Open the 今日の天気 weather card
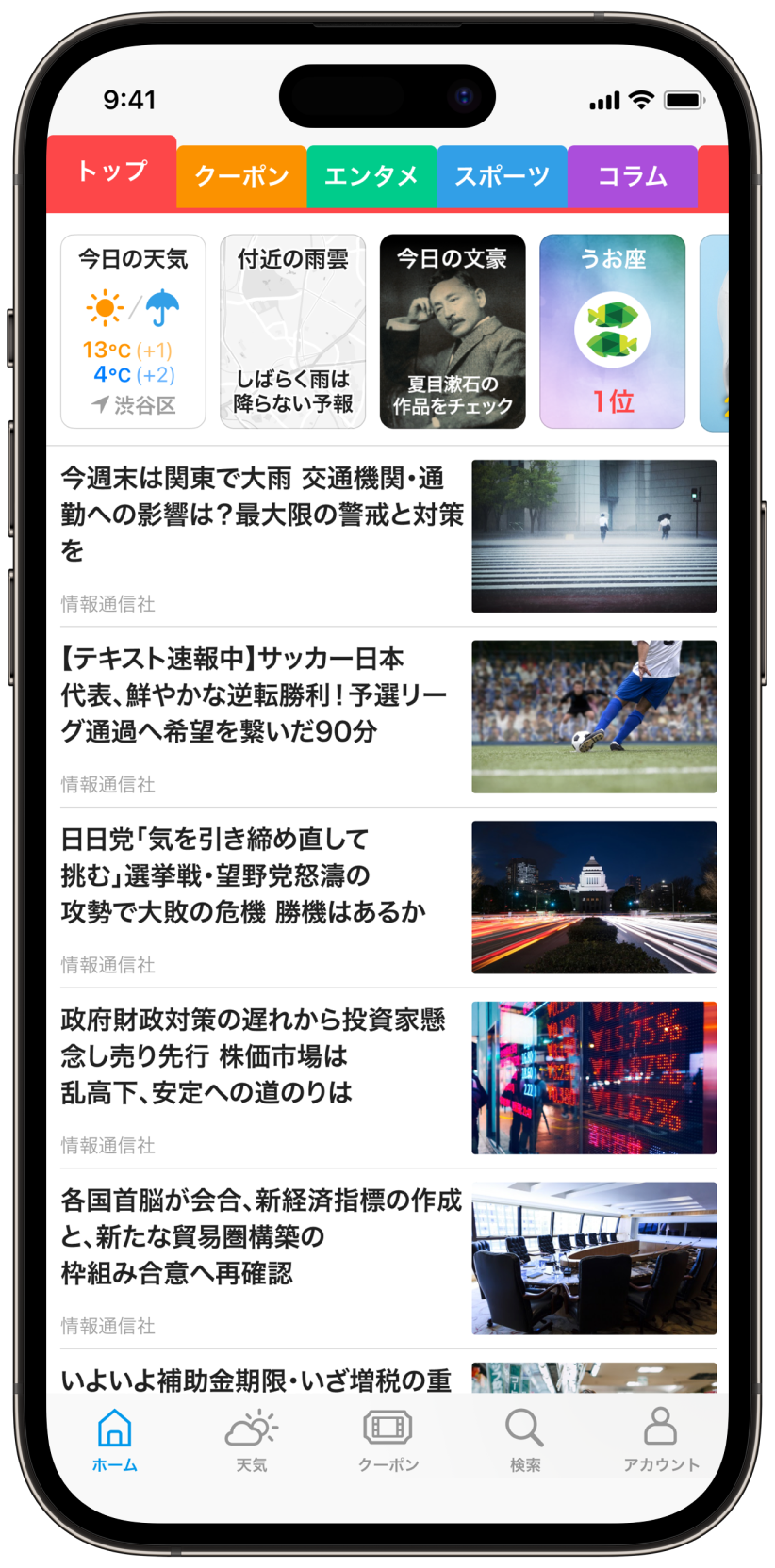Viewport: 775px width, 1568px height. (x=133, y=332)
